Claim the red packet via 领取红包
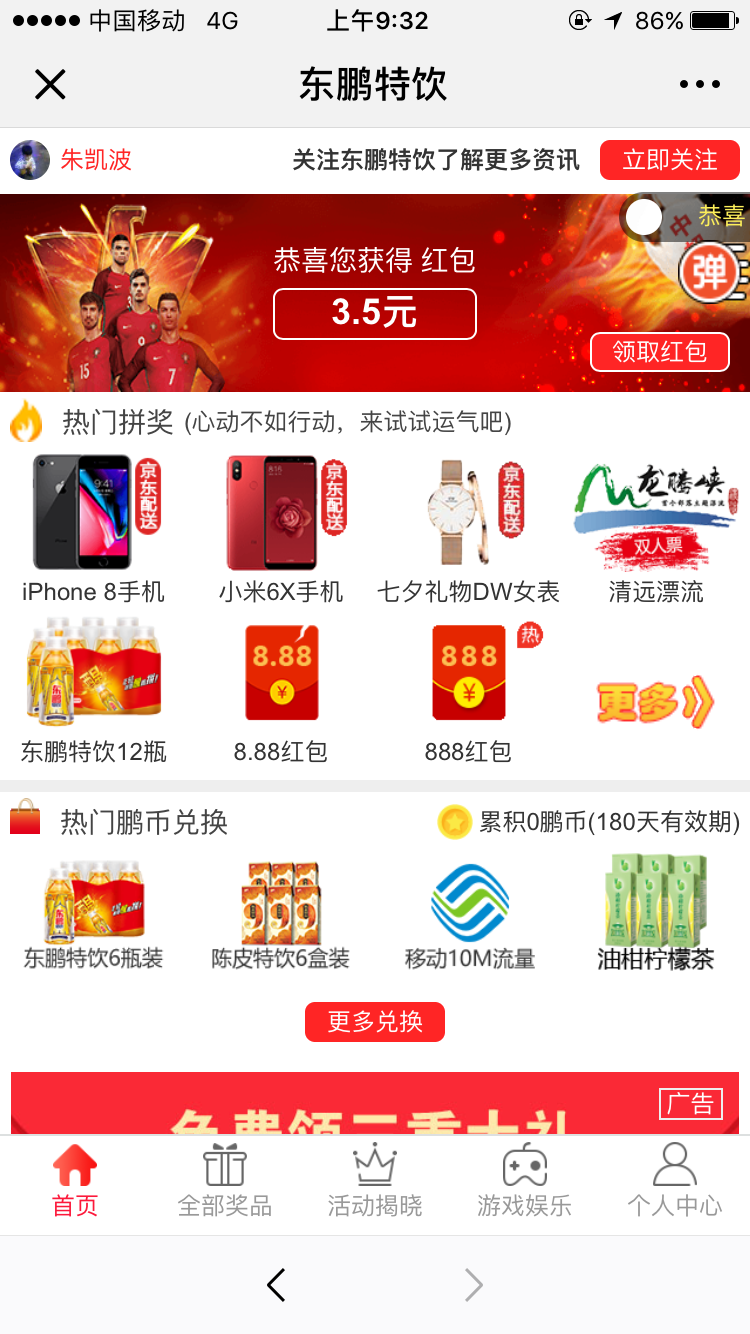The height and width of the screenshot is (1334, 750). click(660, 352)
